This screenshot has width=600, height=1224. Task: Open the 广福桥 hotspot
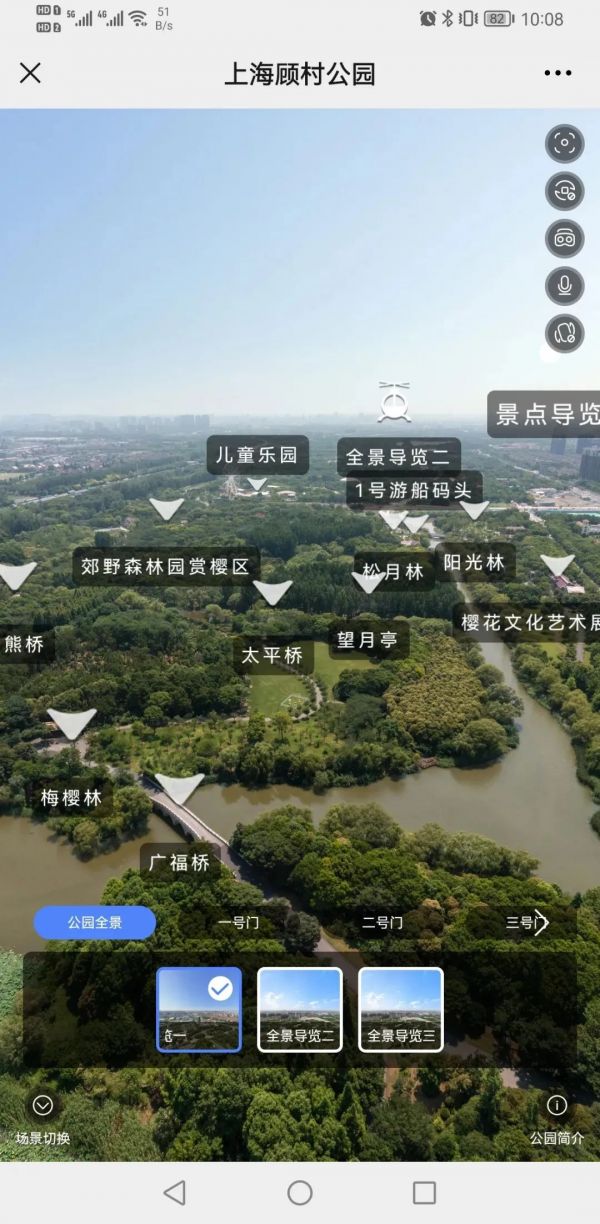[x=180, y=861]
